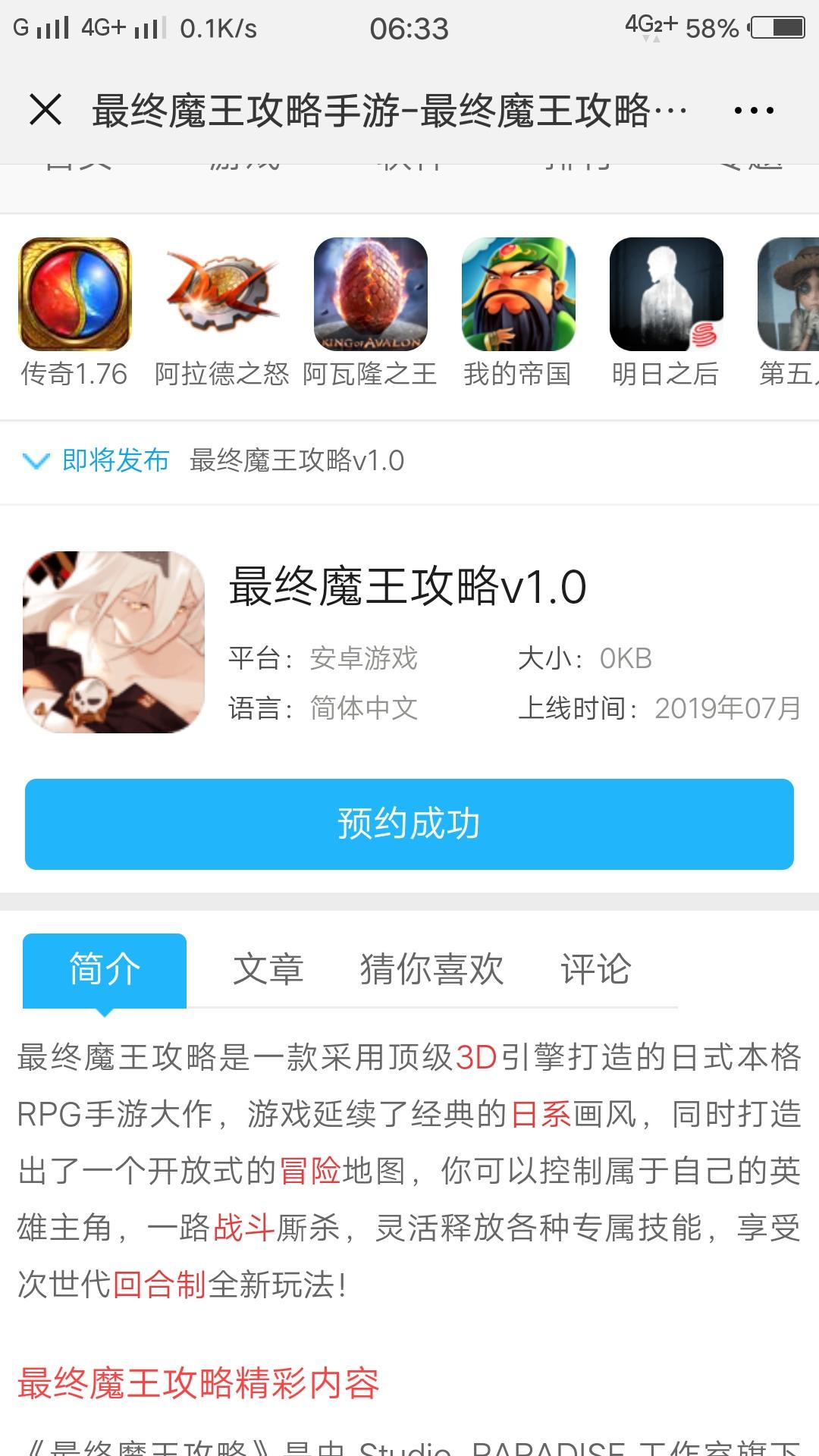
Task: Open the more options ellipsis menu
Action: (752, 110)
